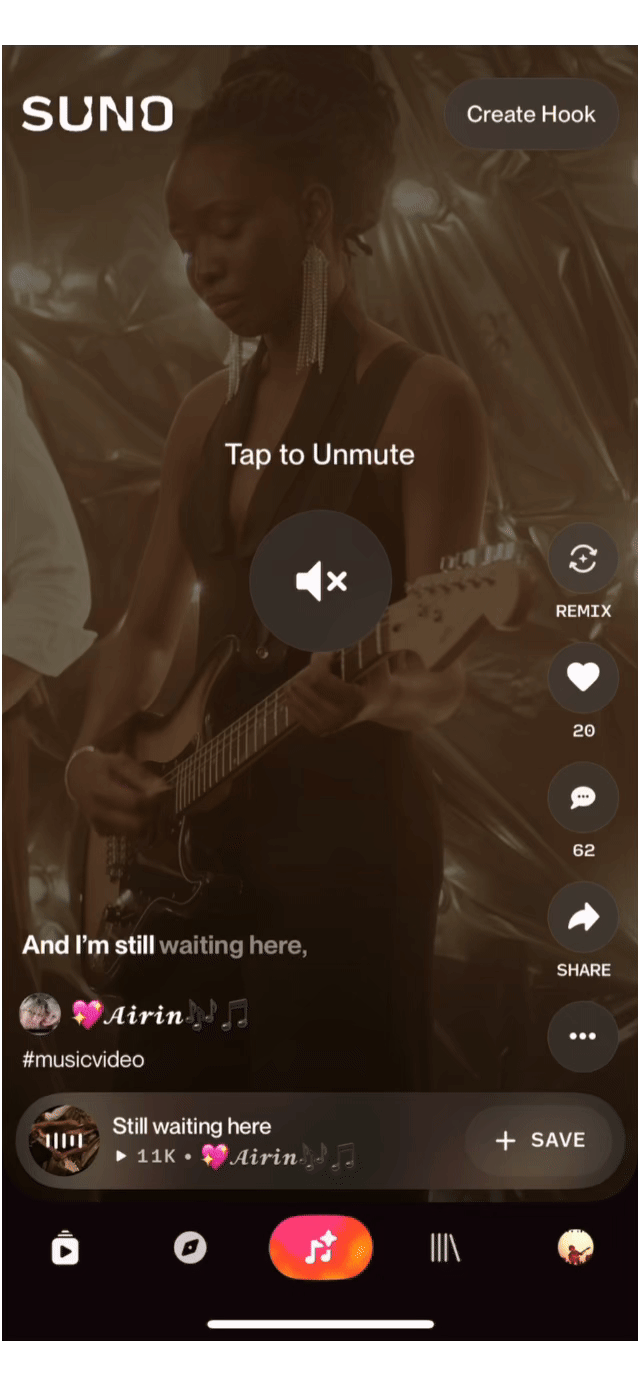Like the song with the heart icon
Image resolution: width=640 pixels, height=1386 pixels.
click(583, 678)
